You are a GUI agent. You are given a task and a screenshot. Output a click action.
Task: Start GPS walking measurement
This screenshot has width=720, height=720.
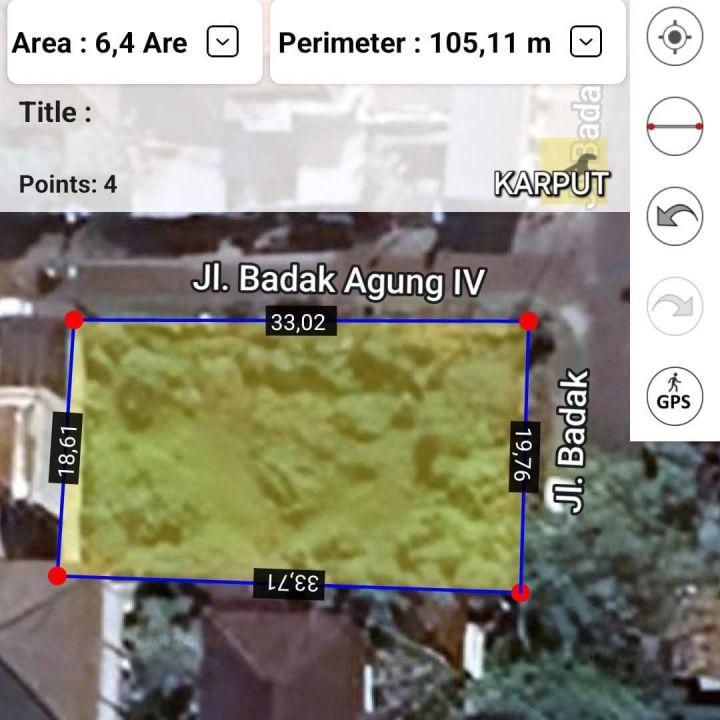675,393
